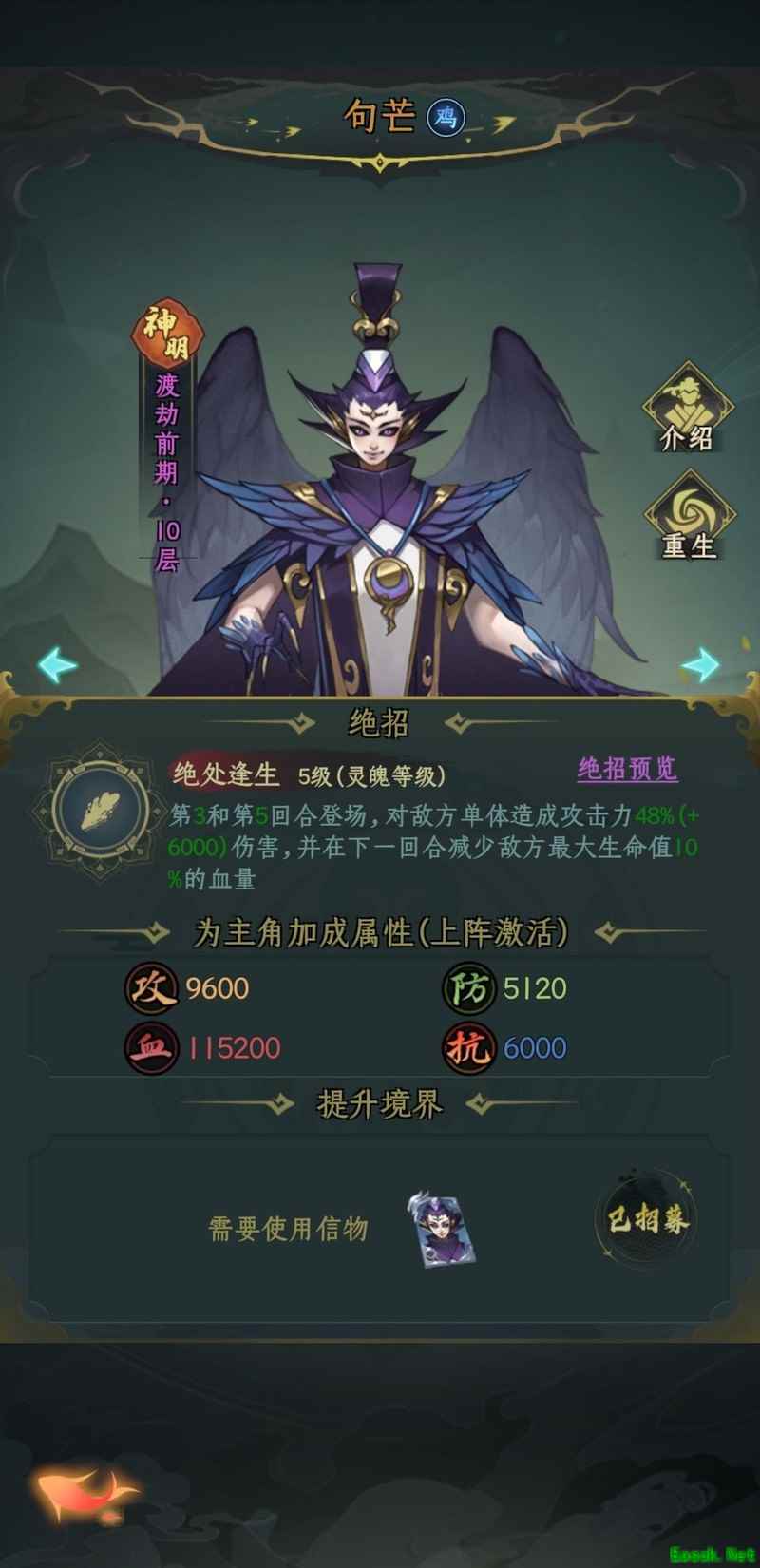Tap the 重生 rebirth button

click(x=689, y=518)
